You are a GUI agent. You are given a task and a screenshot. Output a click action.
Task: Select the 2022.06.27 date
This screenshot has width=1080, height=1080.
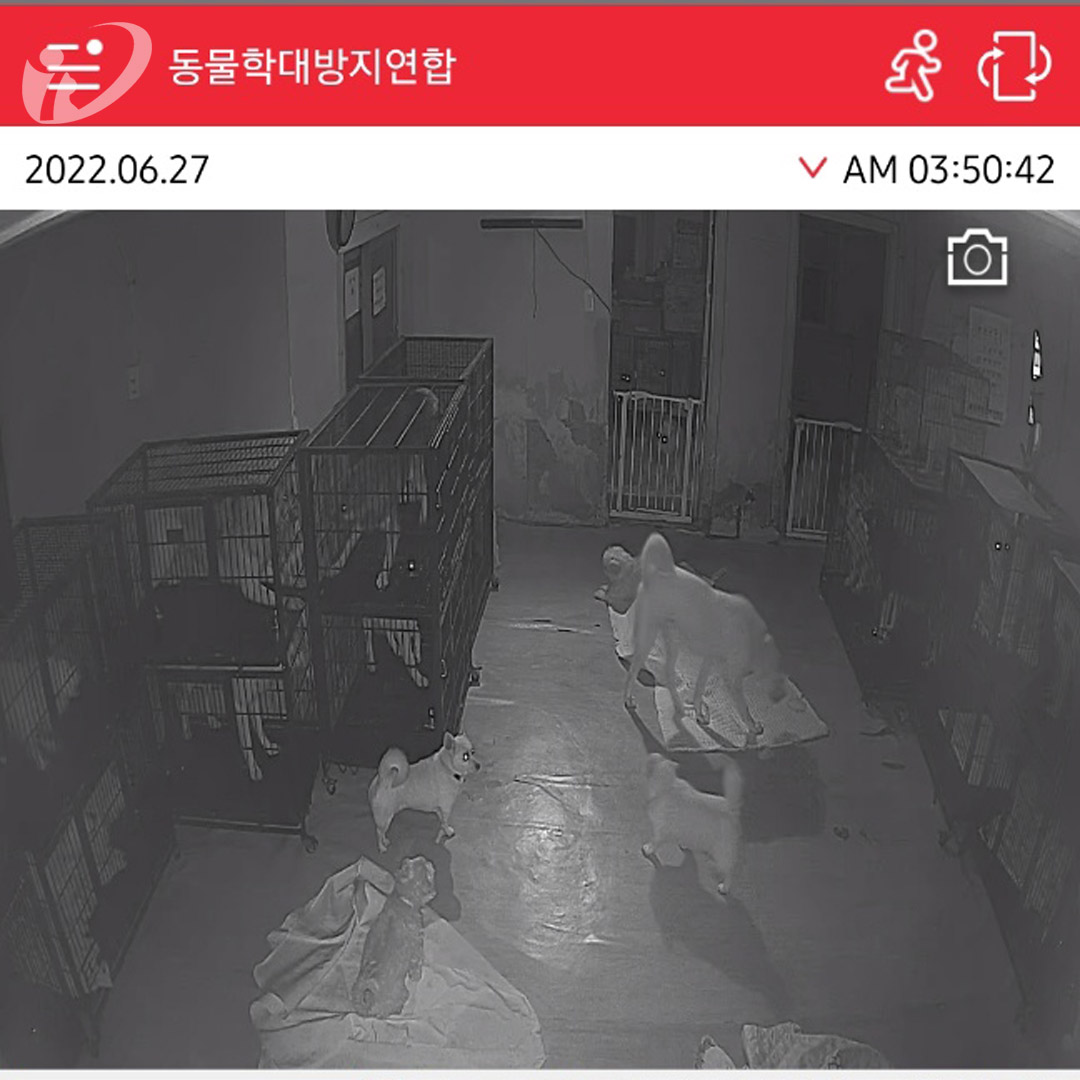click(117, 170)
